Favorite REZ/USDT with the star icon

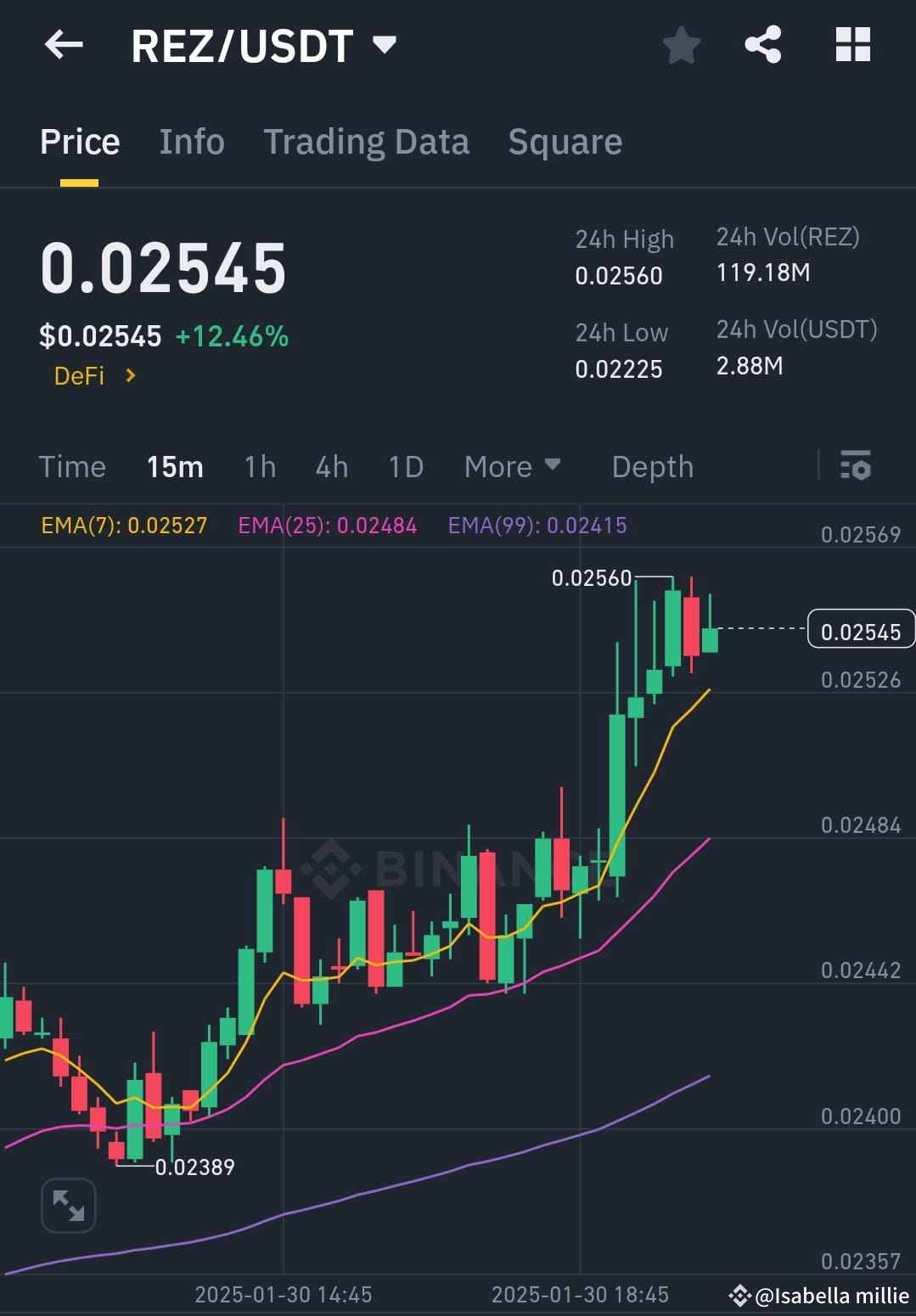tap(682, 46)
